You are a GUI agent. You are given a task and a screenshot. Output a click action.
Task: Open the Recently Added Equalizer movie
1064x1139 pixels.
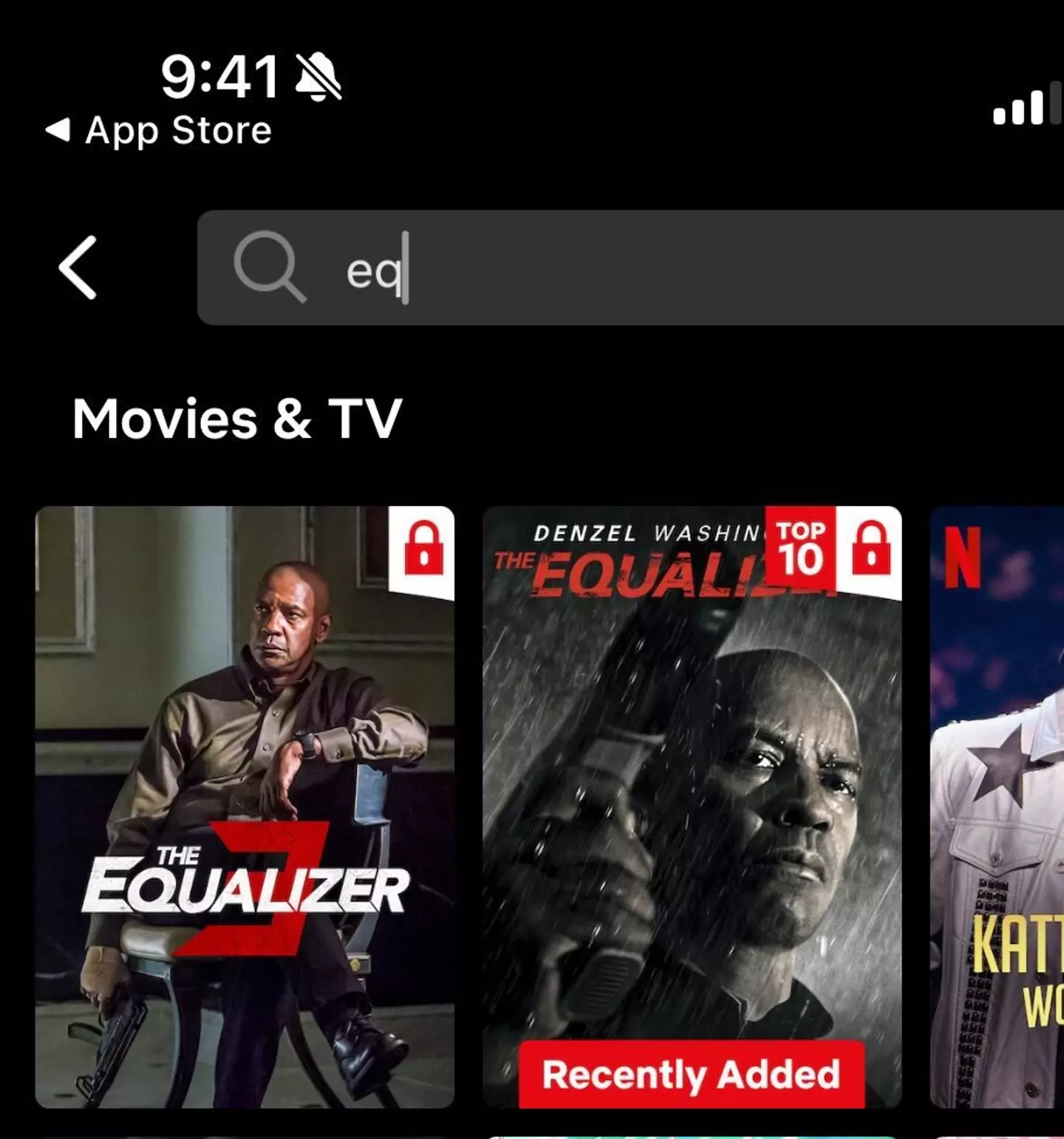pyautogui.click(x=692, y=806)
